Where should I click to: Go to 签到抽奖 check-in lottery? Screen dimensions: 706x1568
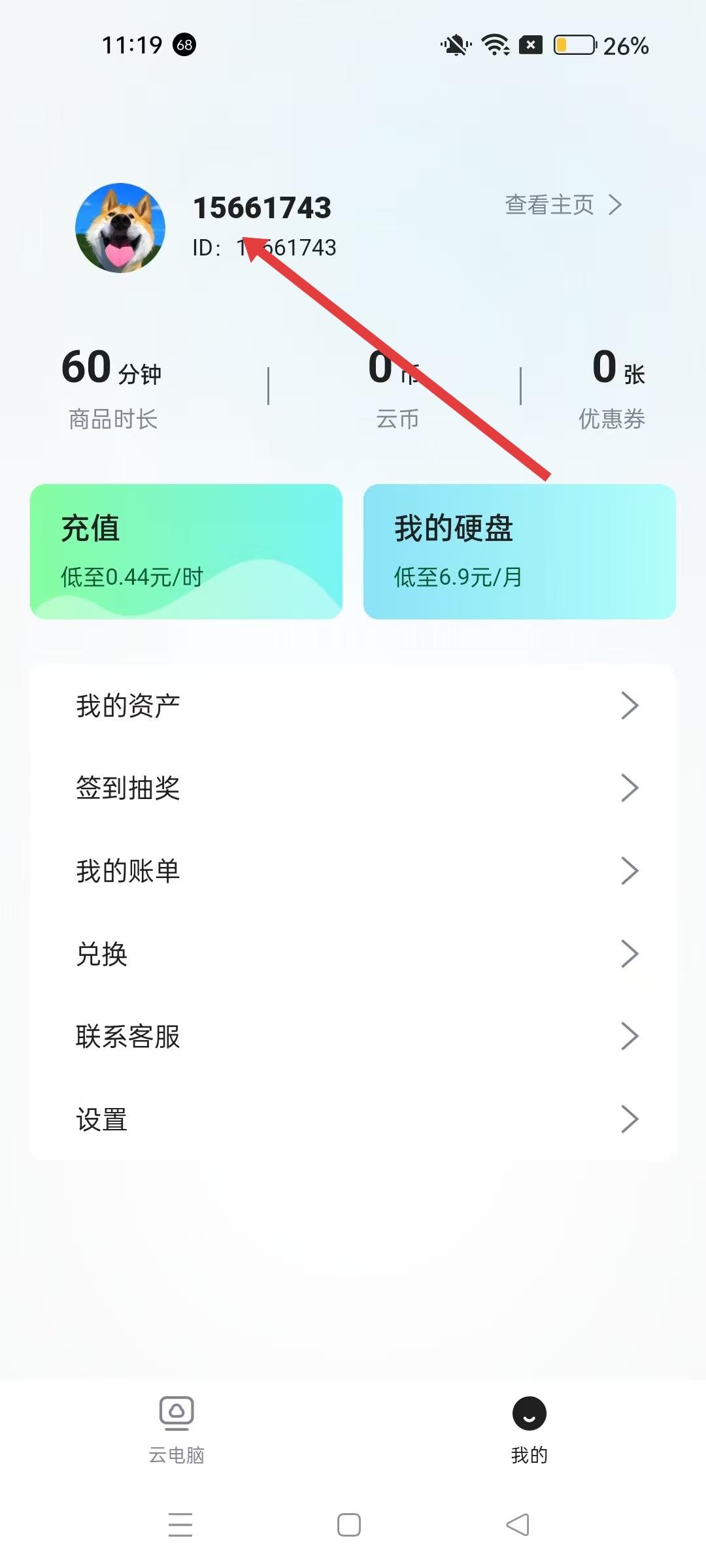[x=353, y=788]
